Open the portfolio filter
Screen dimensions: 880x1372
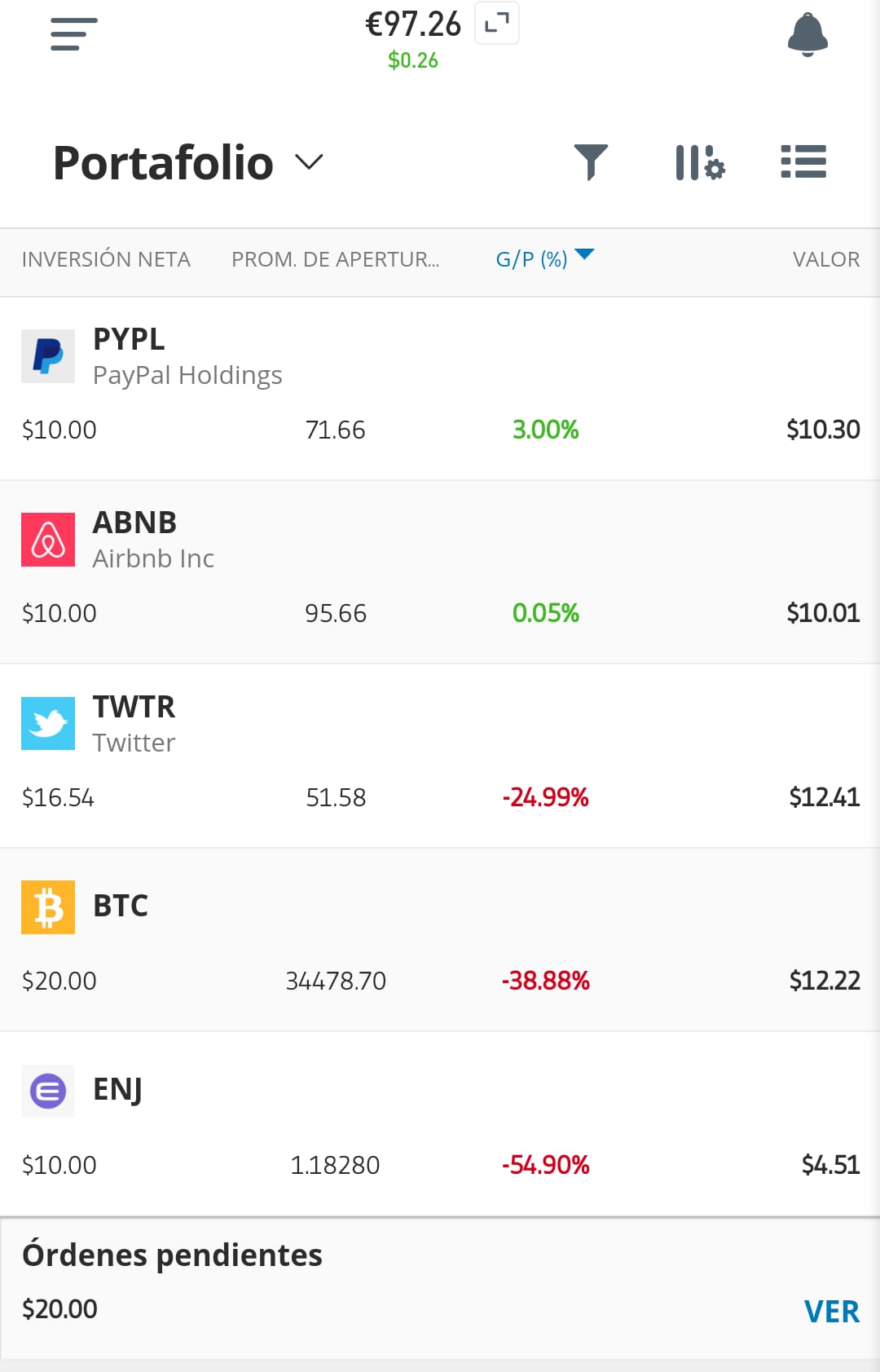(591, 161)
